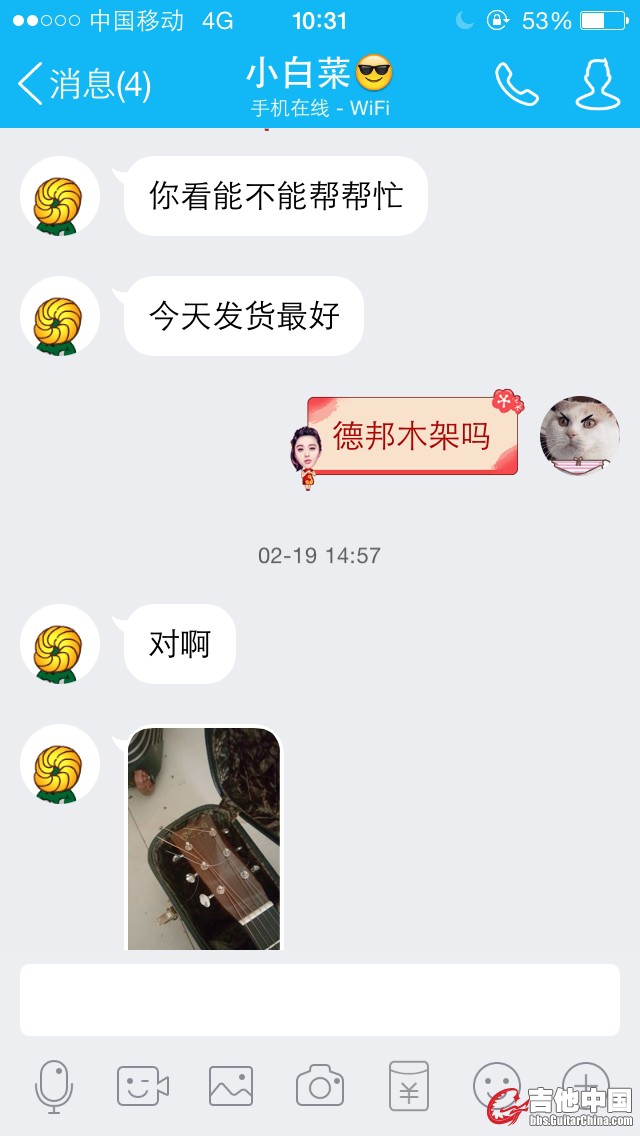View sender's avatar next to 对啊
Screen dimensions: 640x1136
click(x=59, y=645)
